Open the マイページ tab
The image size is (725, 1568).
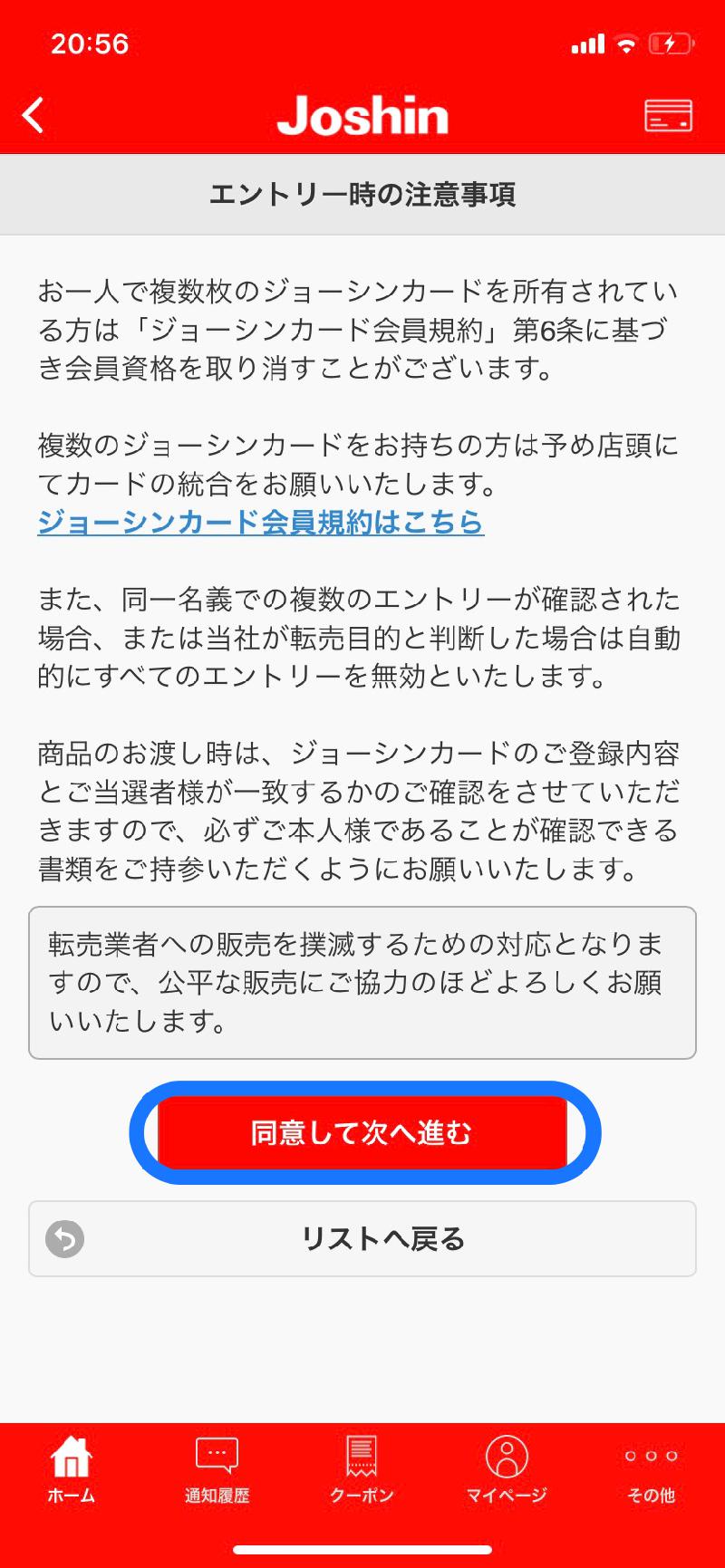[x=507, y=1471]
